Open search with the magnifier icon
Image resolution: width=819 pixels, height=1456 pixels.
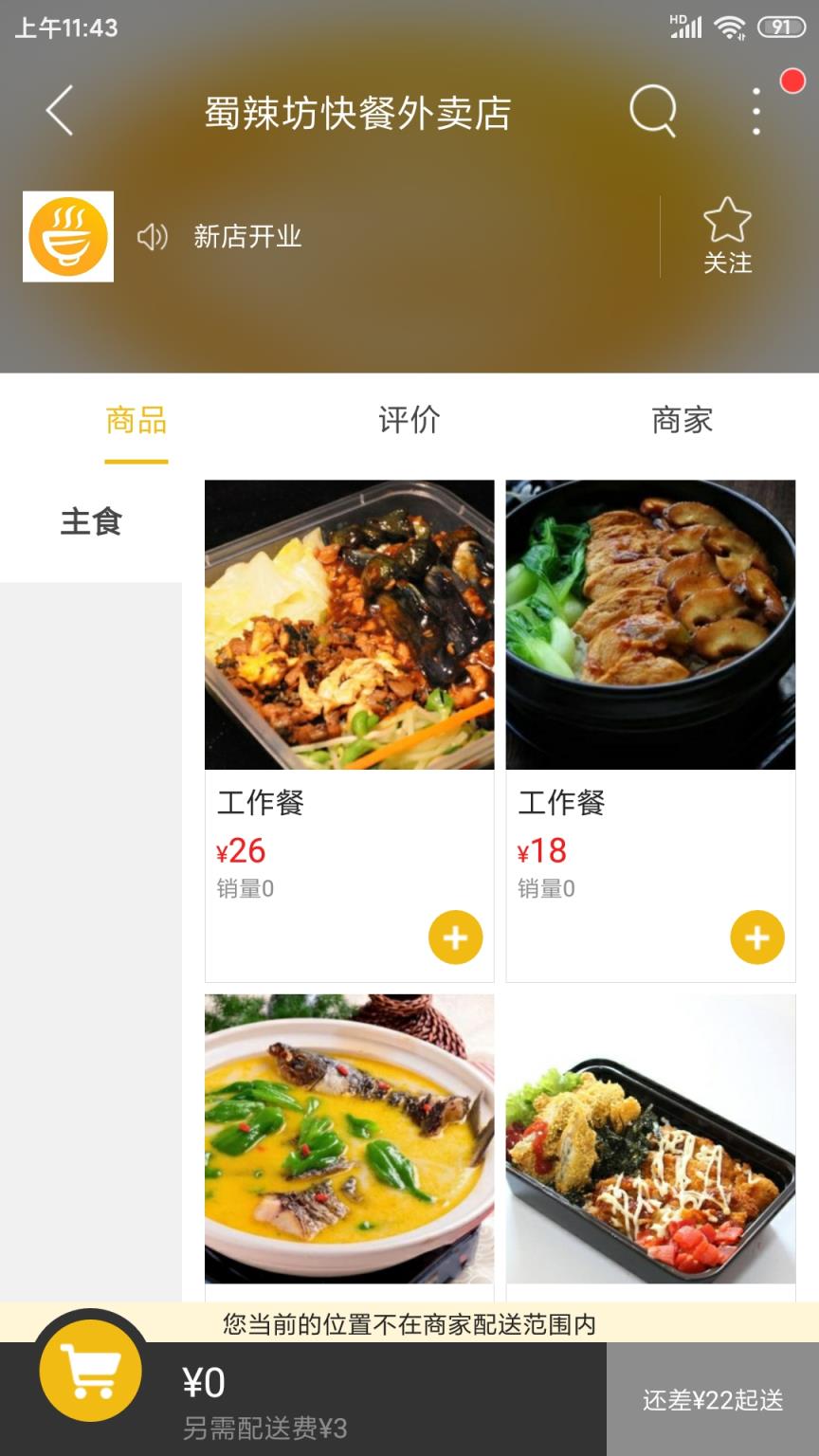click(650, 109)
